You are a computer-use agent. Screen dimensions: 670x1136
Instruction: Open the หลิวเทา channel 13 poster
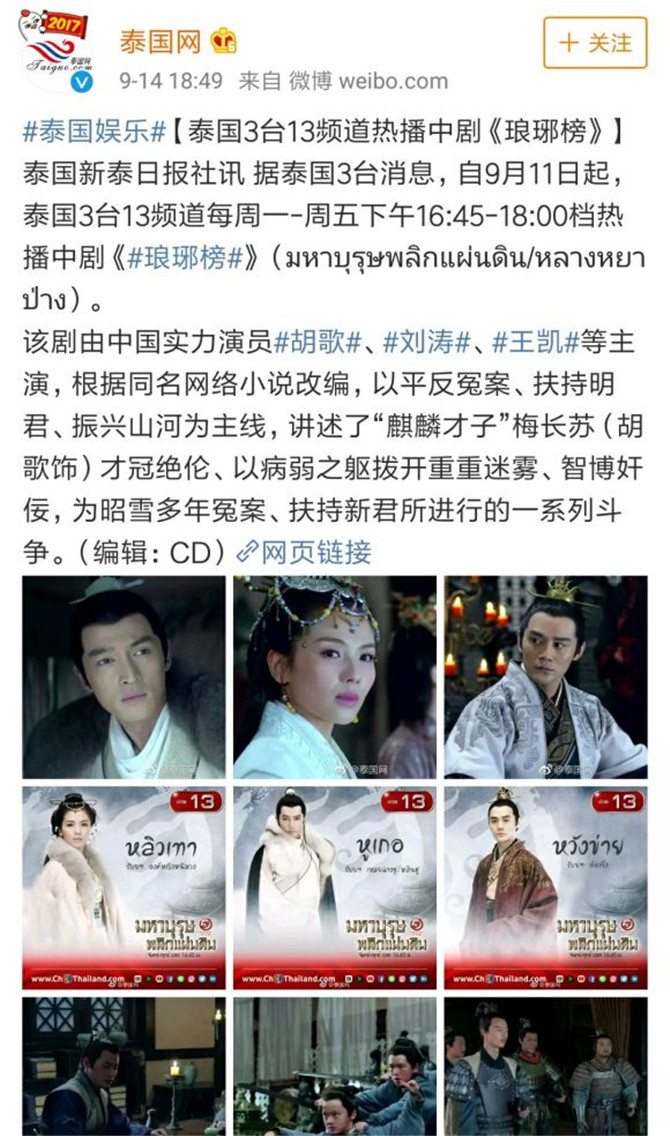(124, 887)
